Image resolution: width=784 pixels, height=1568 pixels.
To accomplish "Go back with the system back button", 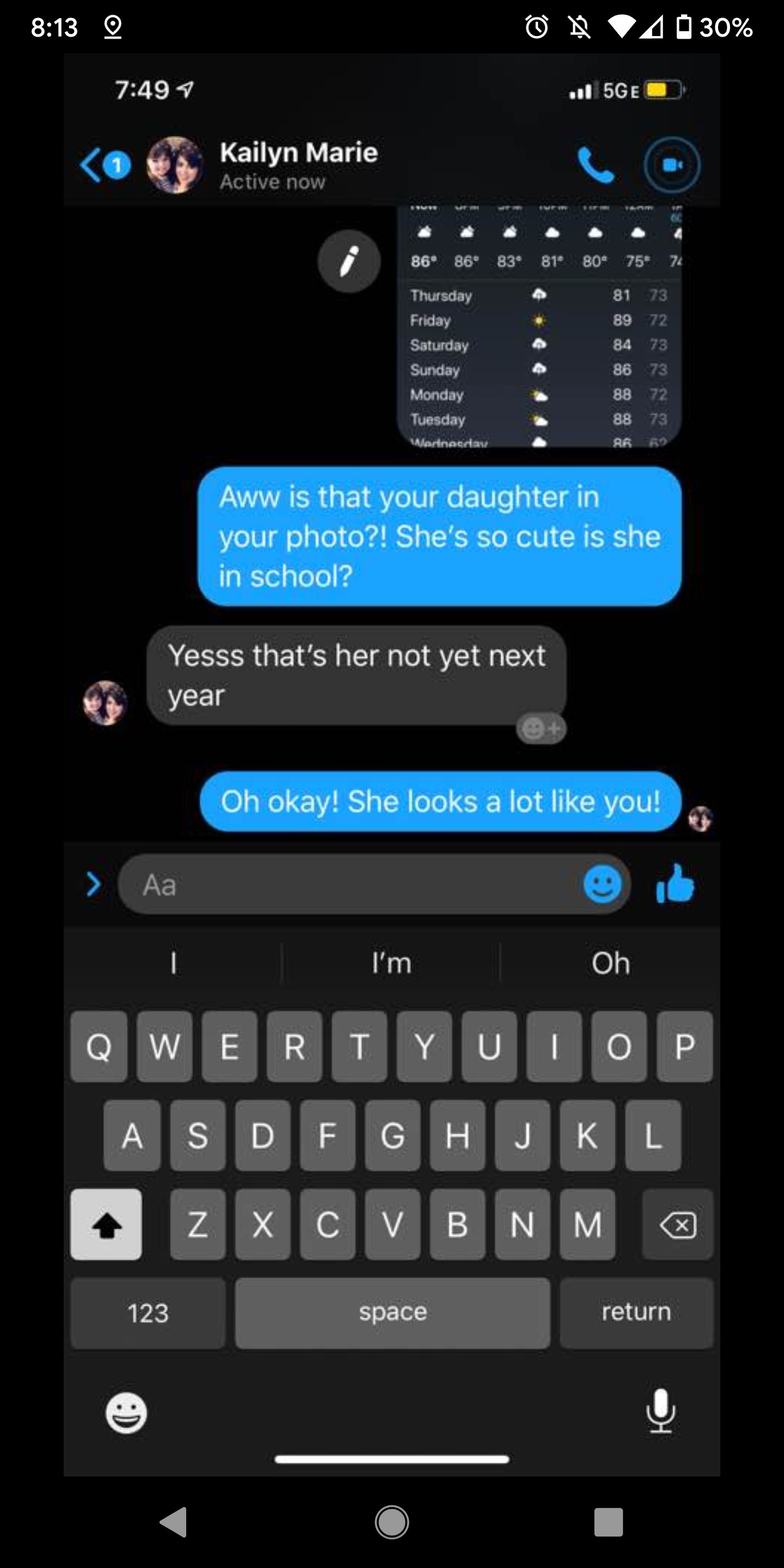I will pyautogui.click(x=174, y=1522).
